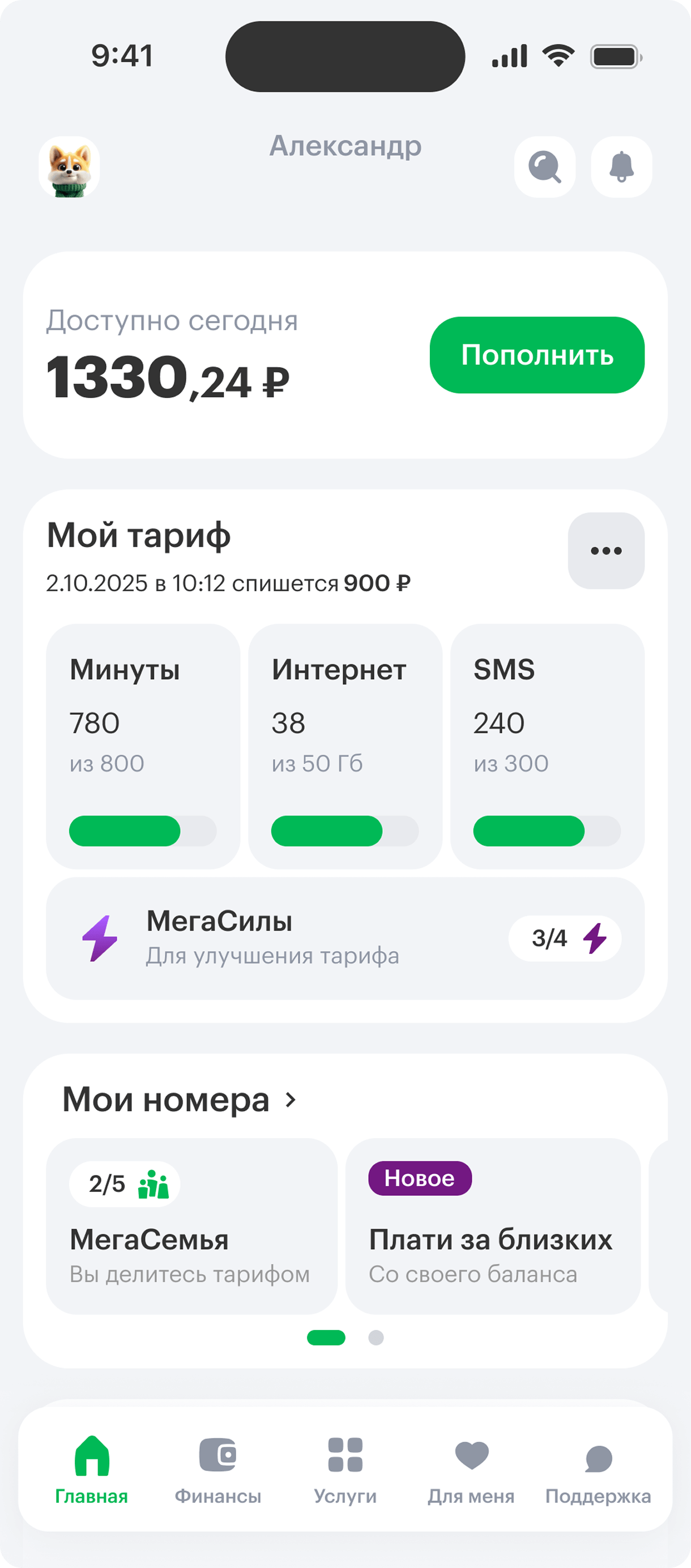691x1568 pixels.
Task: Open the МегаСемья card
Action: (191, 1226)
